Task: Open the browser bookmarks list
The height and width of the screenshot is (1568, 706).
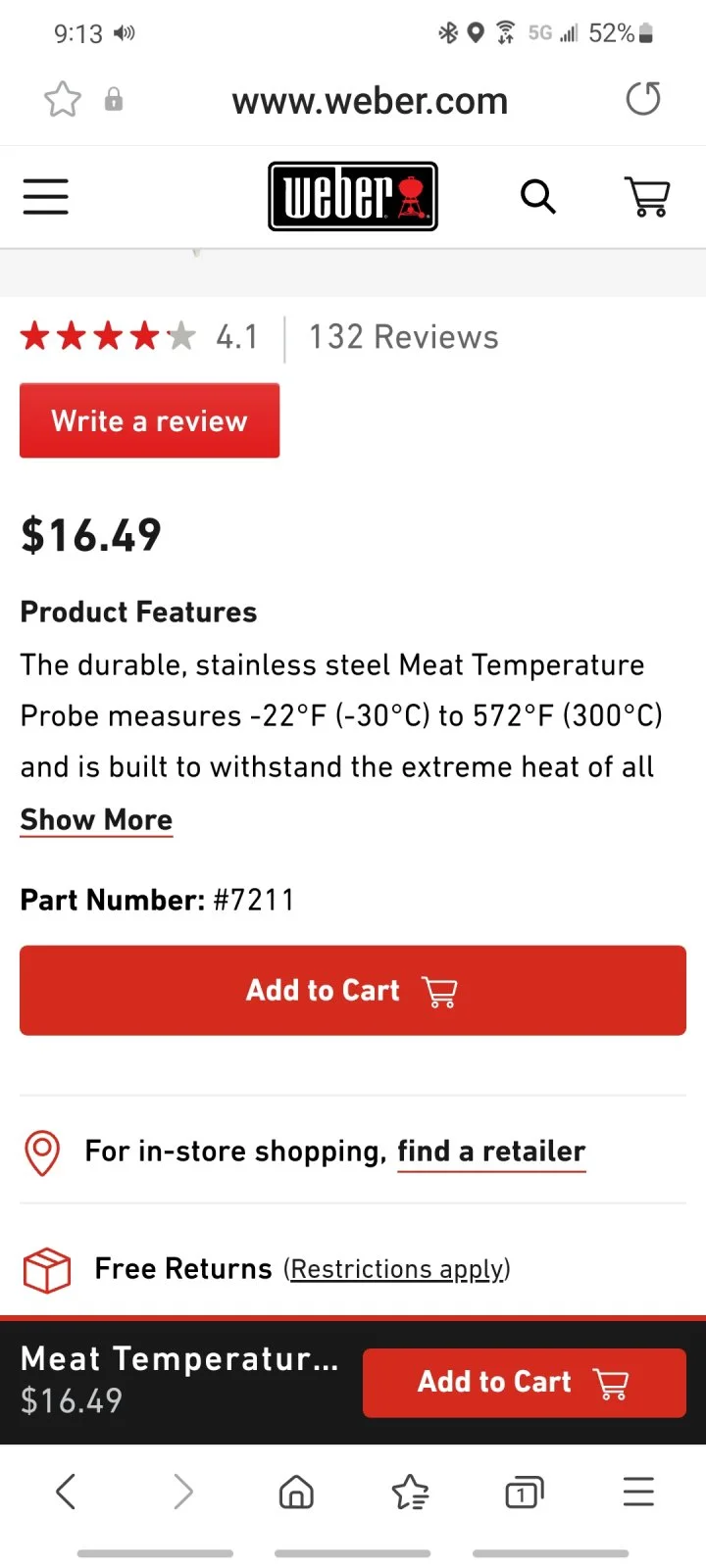Action: [410, 1493]
